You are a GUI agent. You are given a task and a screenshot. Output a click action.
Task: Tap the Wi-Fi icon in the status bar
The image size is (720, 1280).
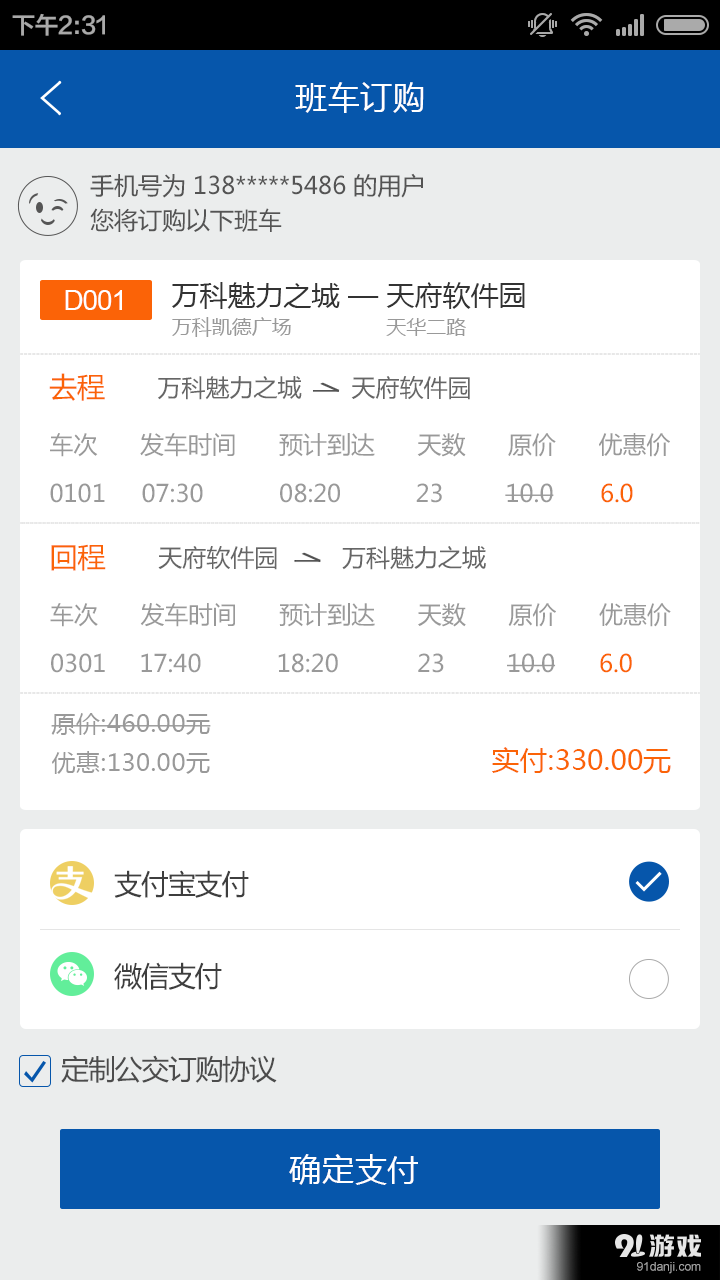pos(586,26)
